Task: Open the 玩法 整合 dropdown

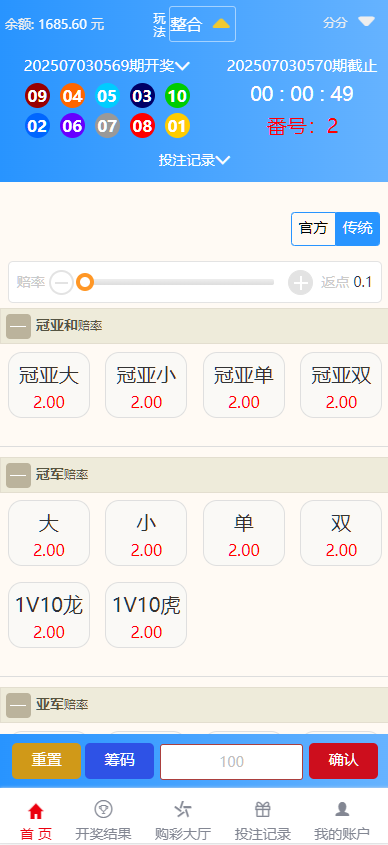Action: 202,24
